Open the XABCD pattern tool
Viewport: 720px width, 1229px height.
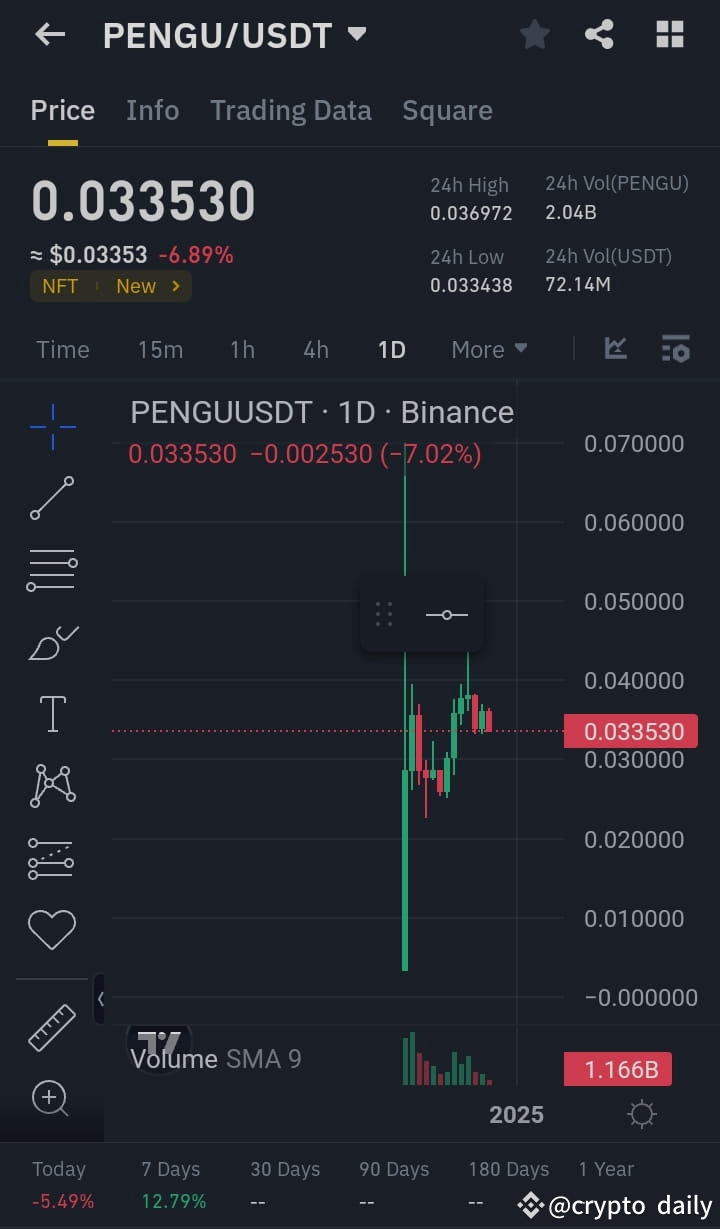[52, 785]
